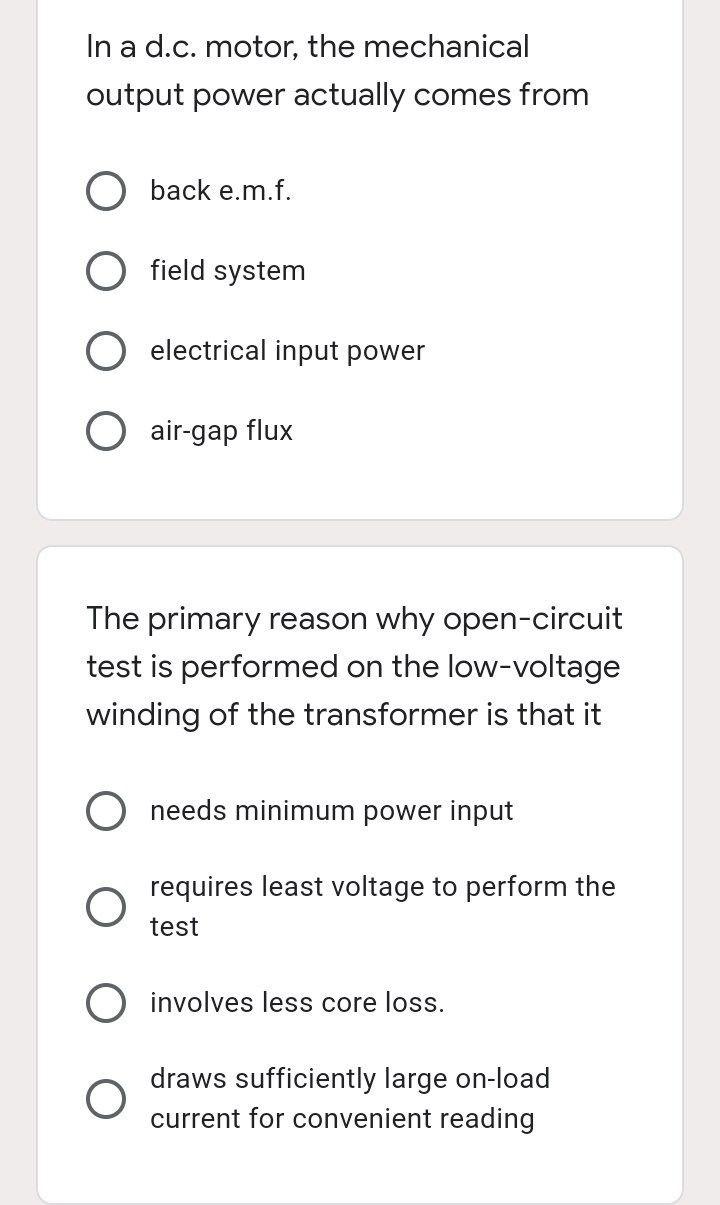Click the 'field system' label text
The image size is (720, 1205).
(x=227, y=270)
